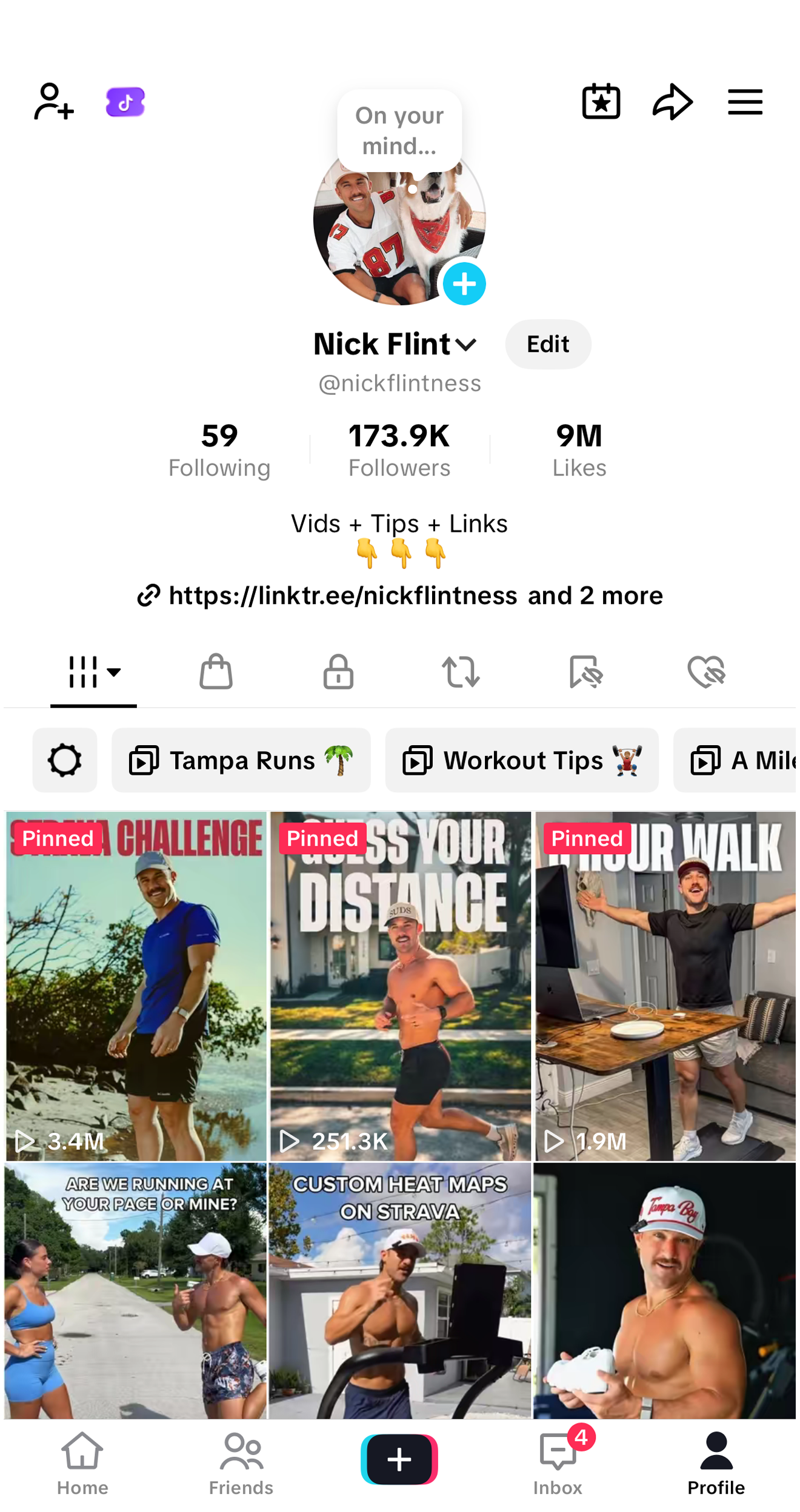Tap Edit to modify profile
800x1512 pixels.
pyautogui.click(x=548, y=345)
